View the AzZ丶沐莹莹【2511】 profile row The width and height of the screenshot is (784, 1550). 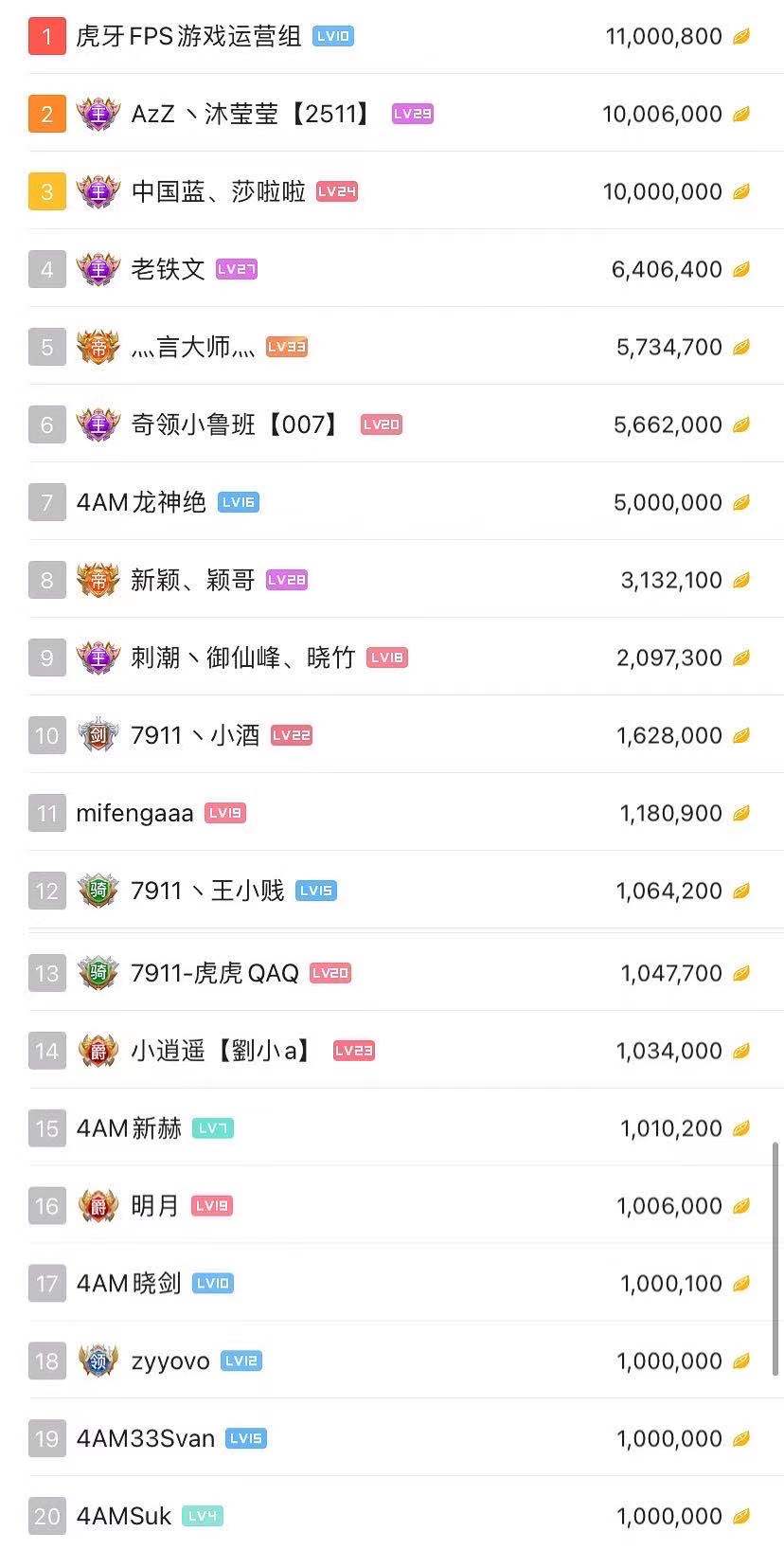(x=250, y=115)
